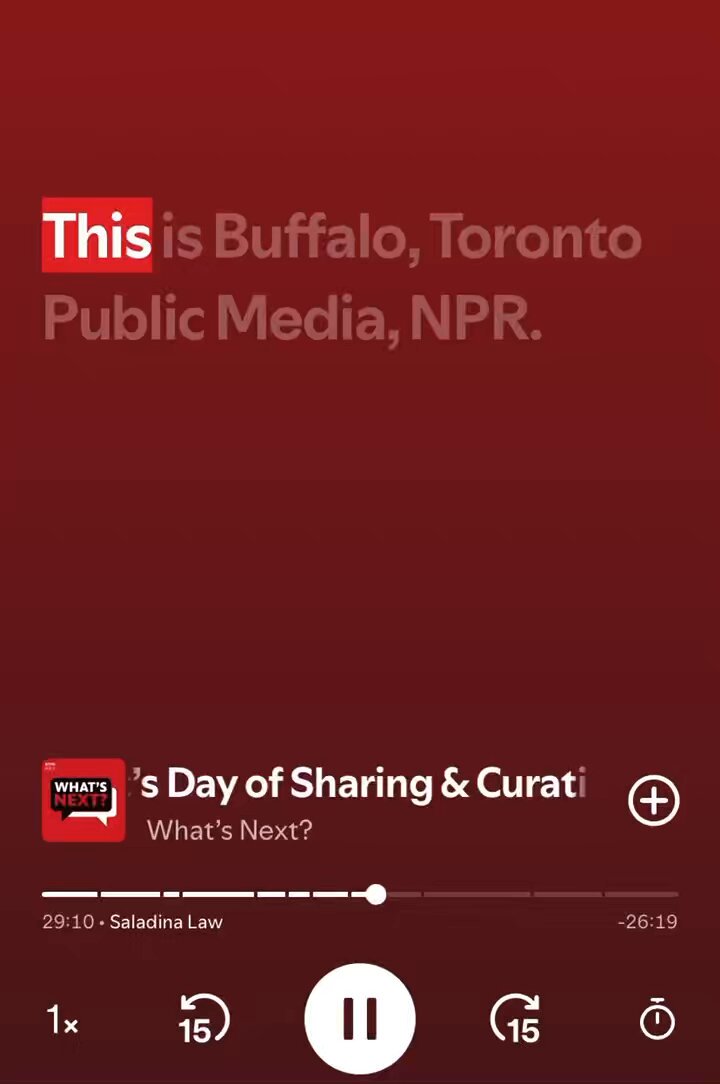Tap the playback progress bar

click(360, 894)
